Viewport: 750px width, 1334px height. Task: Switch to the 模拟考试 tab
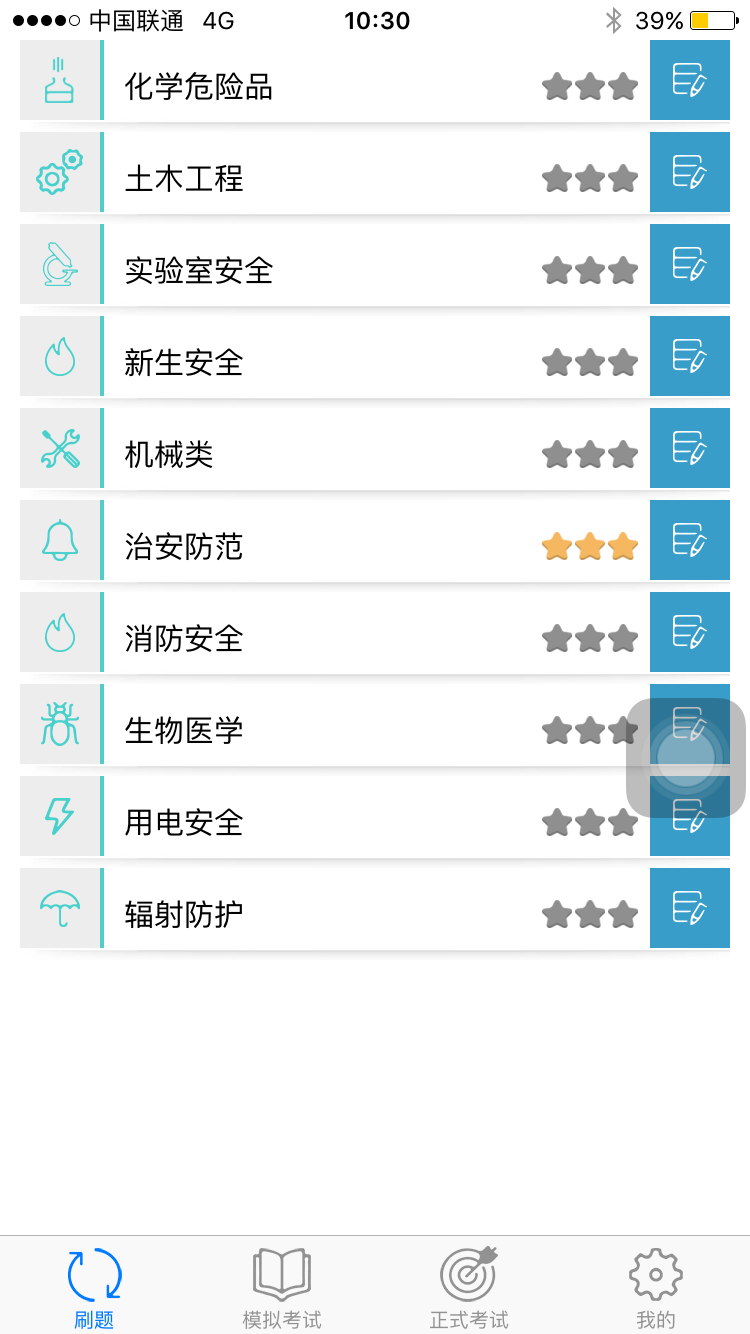pyautogui.click(x=282, y=1287)
